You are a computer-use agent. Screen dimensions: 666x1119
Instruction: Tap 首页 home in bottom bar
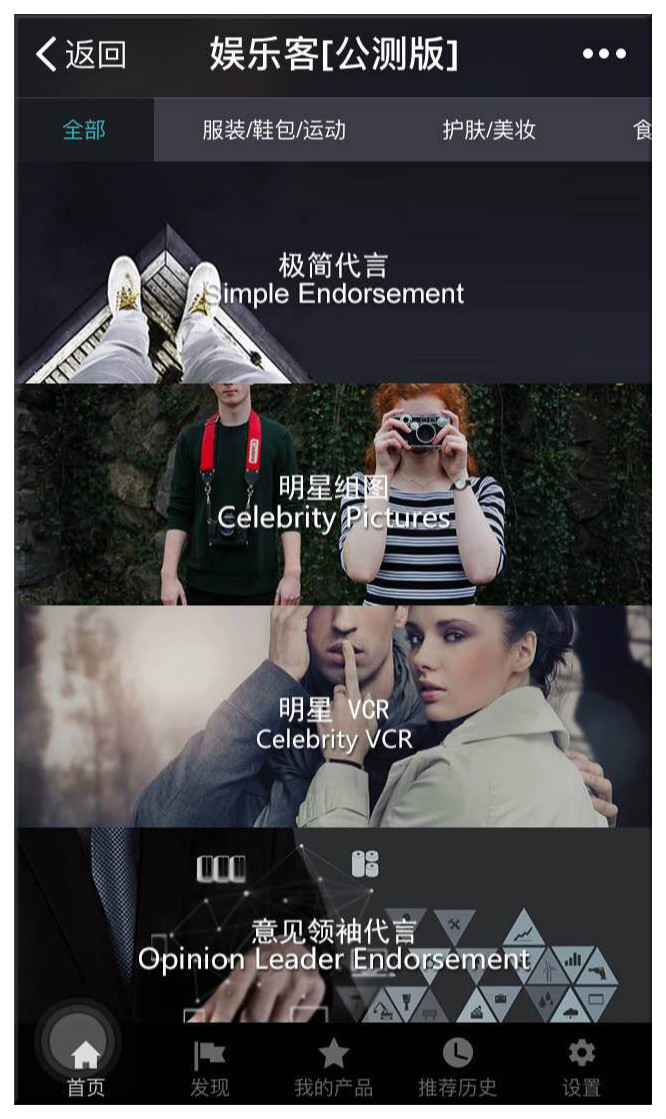pos(85,1068)
